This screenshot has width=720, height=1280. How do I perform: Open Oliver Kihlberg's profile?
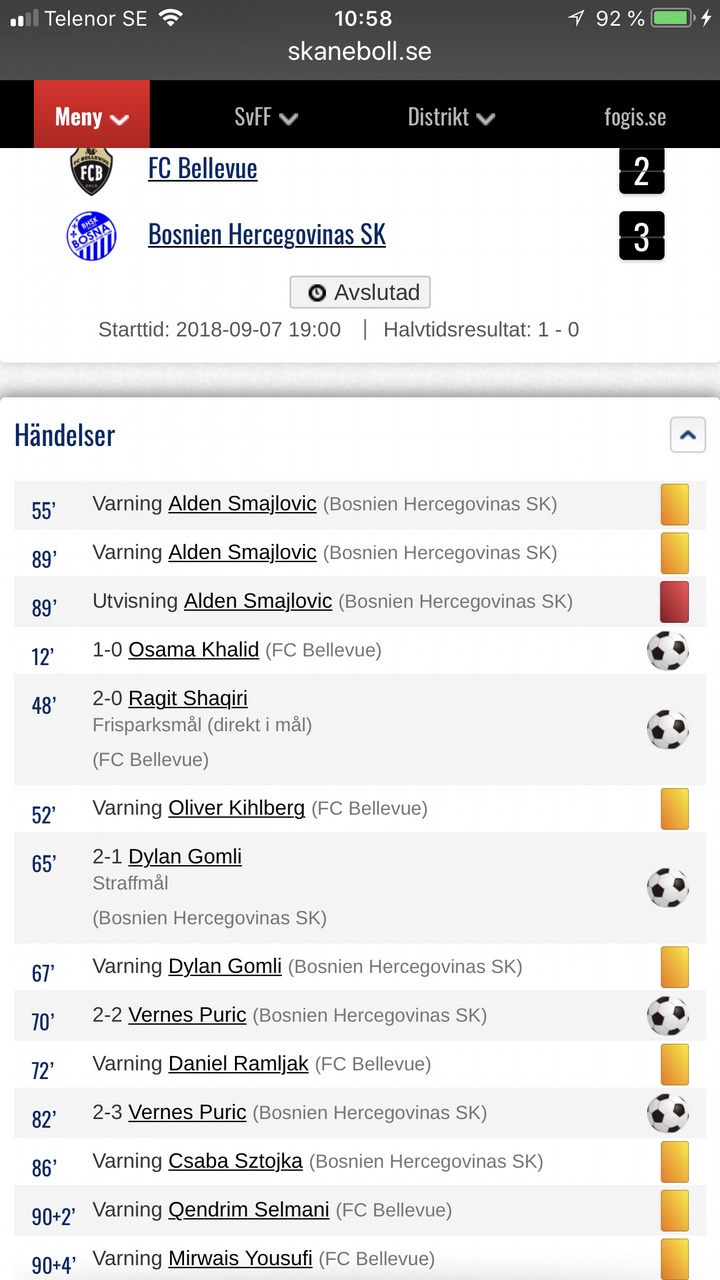pos(237,808)
